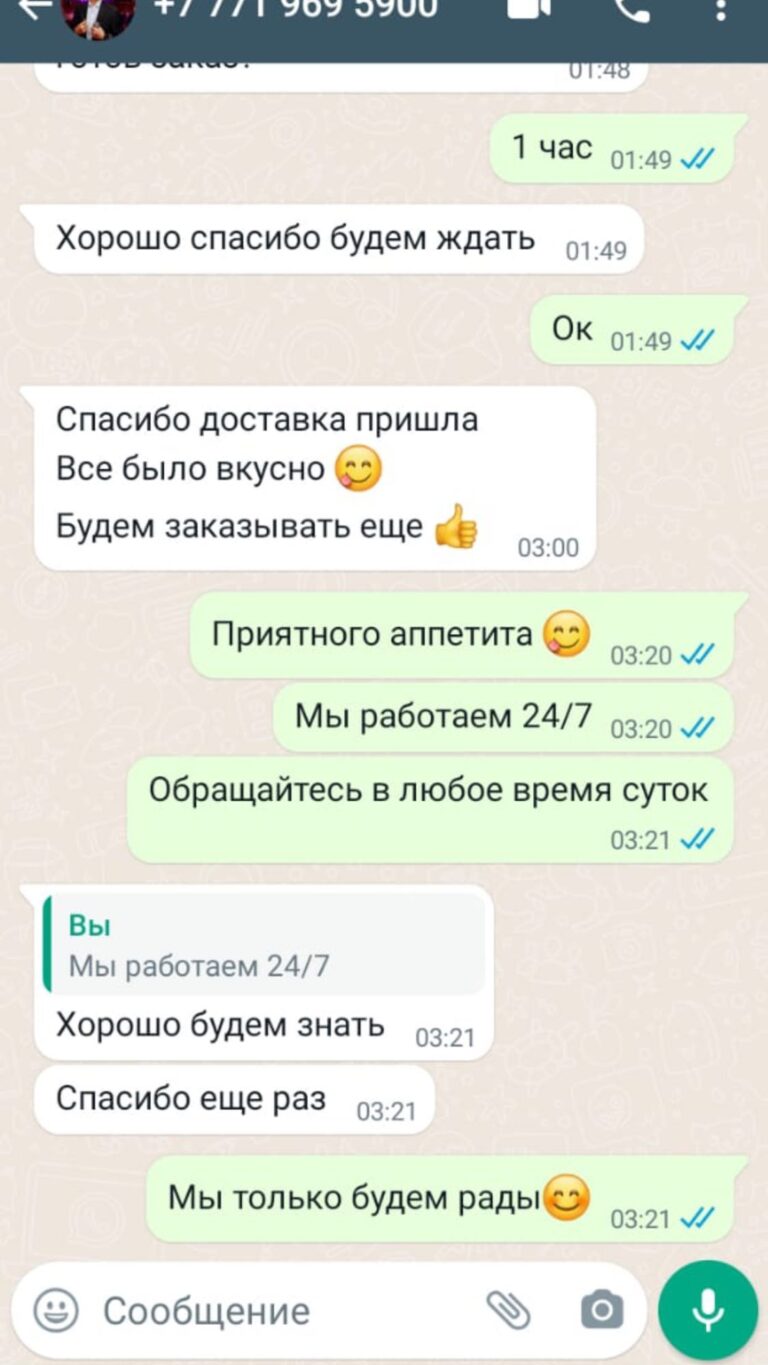
Task: Start a voice call
Action: click(x=631, y=9)
